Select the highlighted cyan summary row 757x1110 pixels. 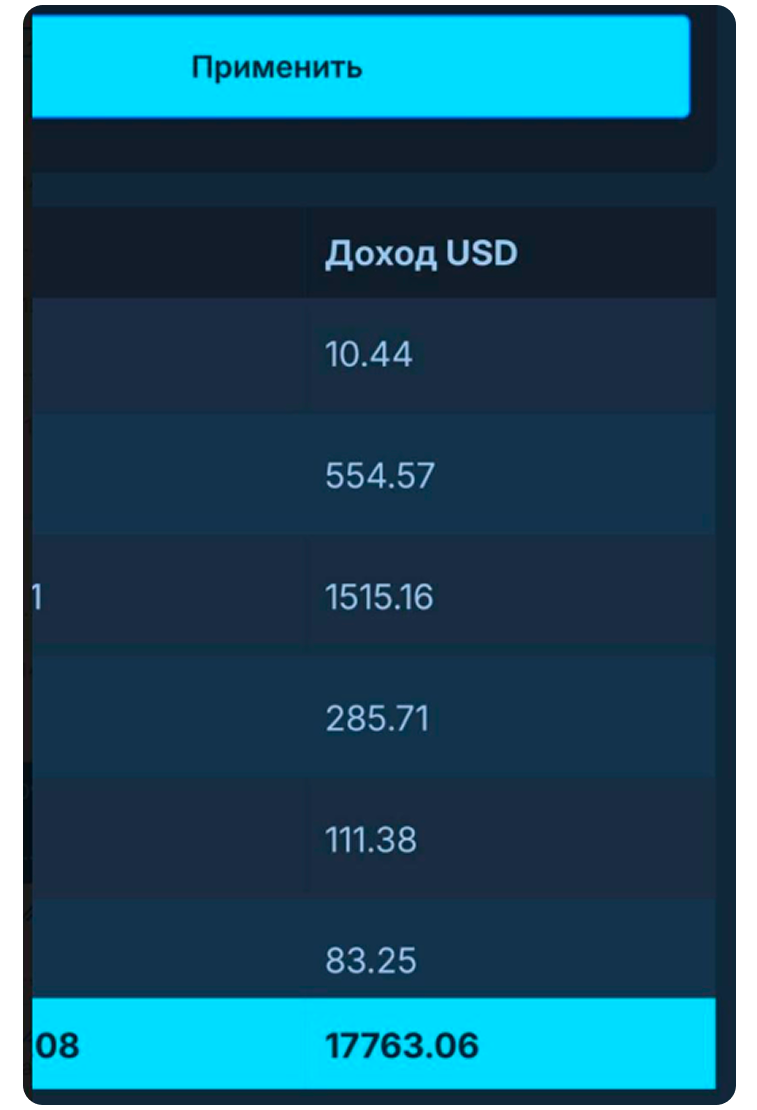point(376,1043)
